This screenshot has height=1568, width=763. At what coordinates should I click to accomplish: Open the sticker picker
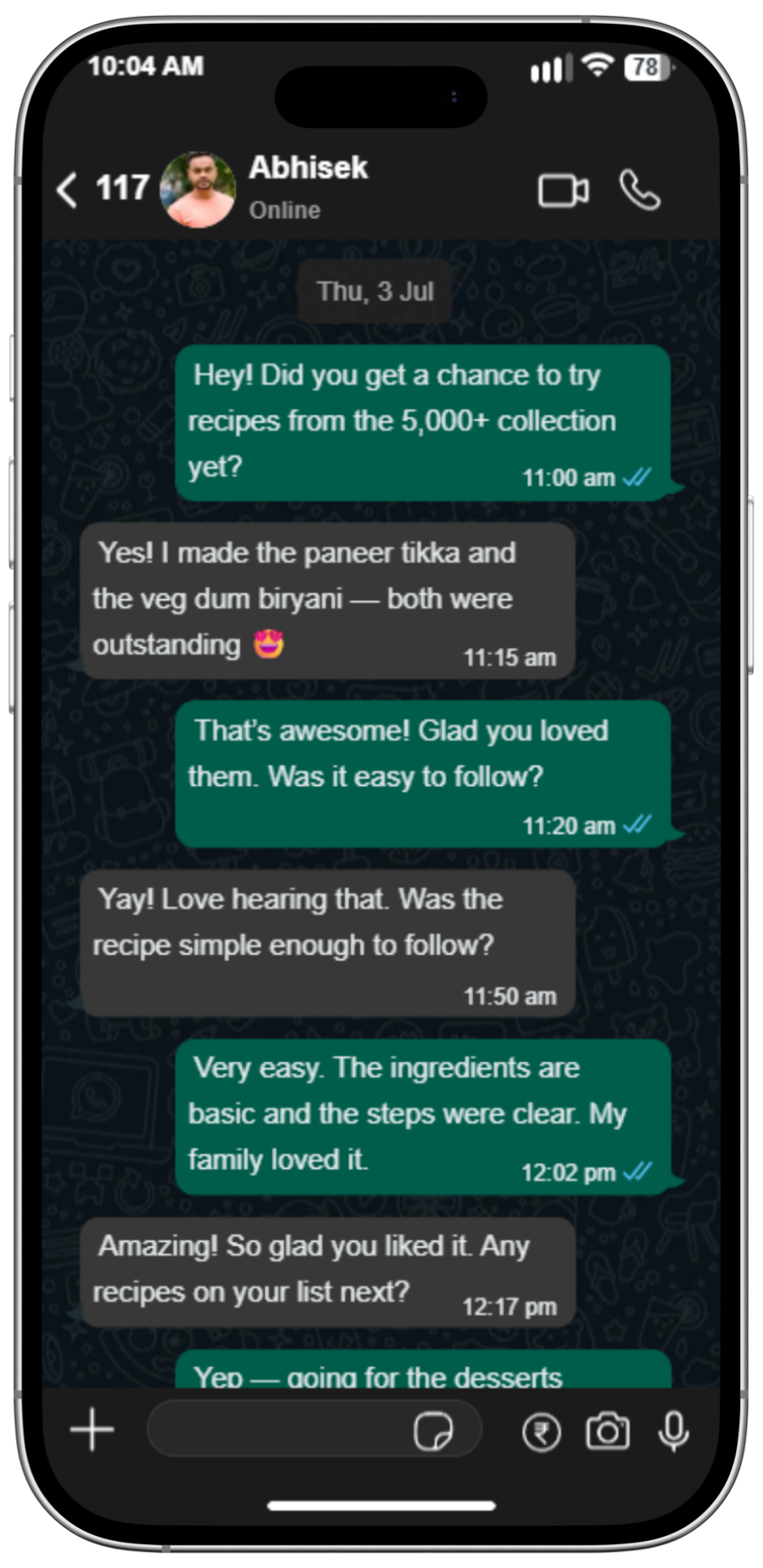pyautogui.click(x=433, y=1432)
